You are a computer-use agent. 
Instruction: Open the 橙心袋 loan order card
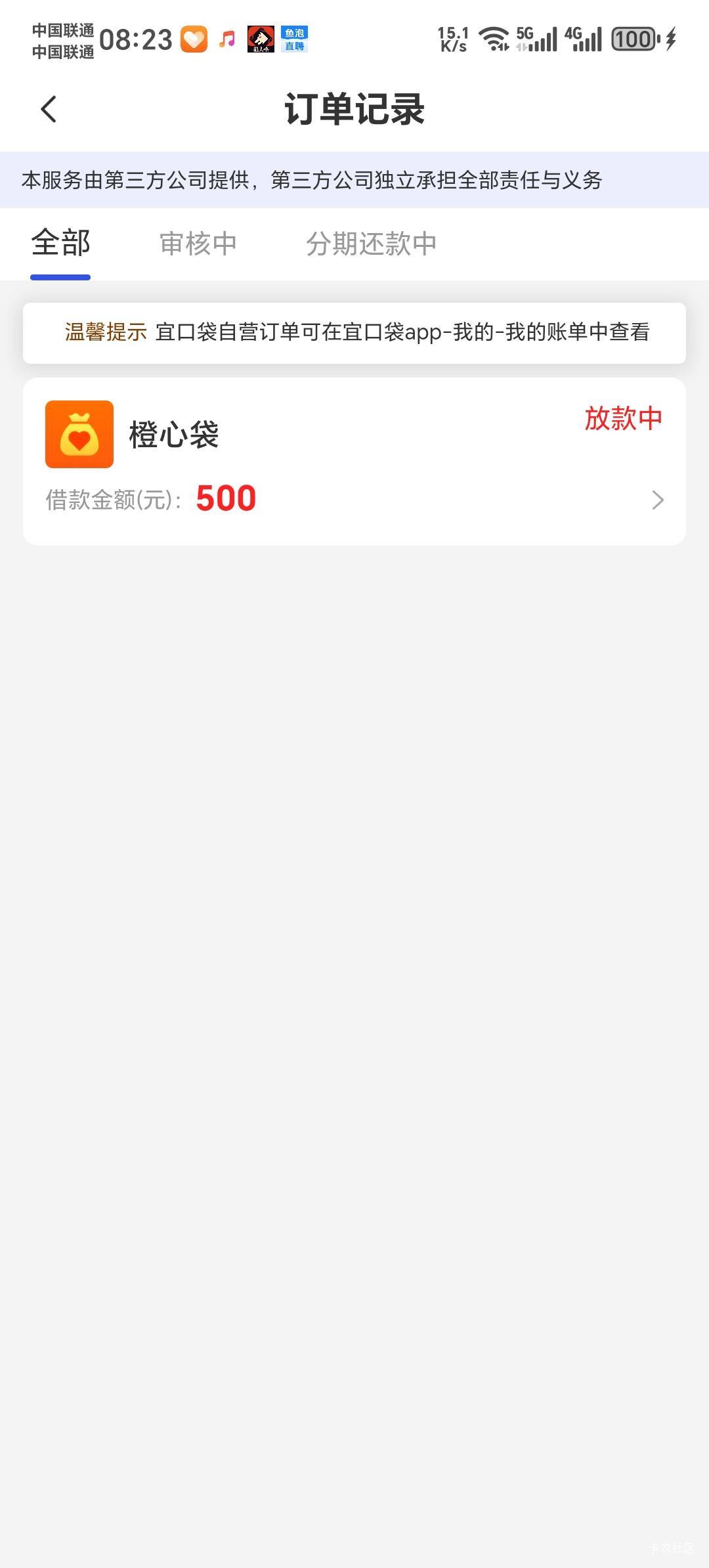(354, 462)
